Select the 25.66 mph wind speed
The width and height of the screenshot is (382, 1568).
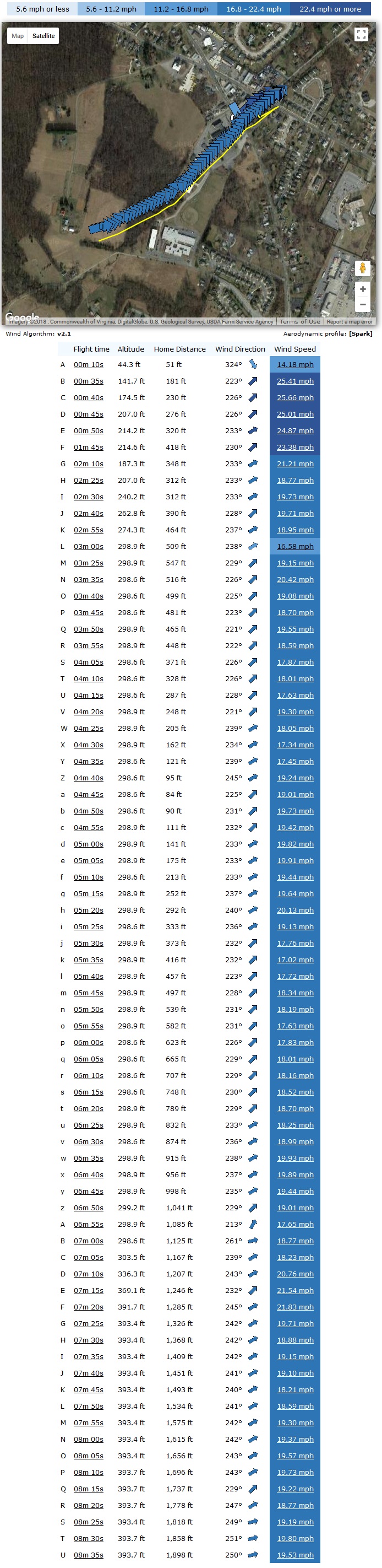(x=295, y=397)
